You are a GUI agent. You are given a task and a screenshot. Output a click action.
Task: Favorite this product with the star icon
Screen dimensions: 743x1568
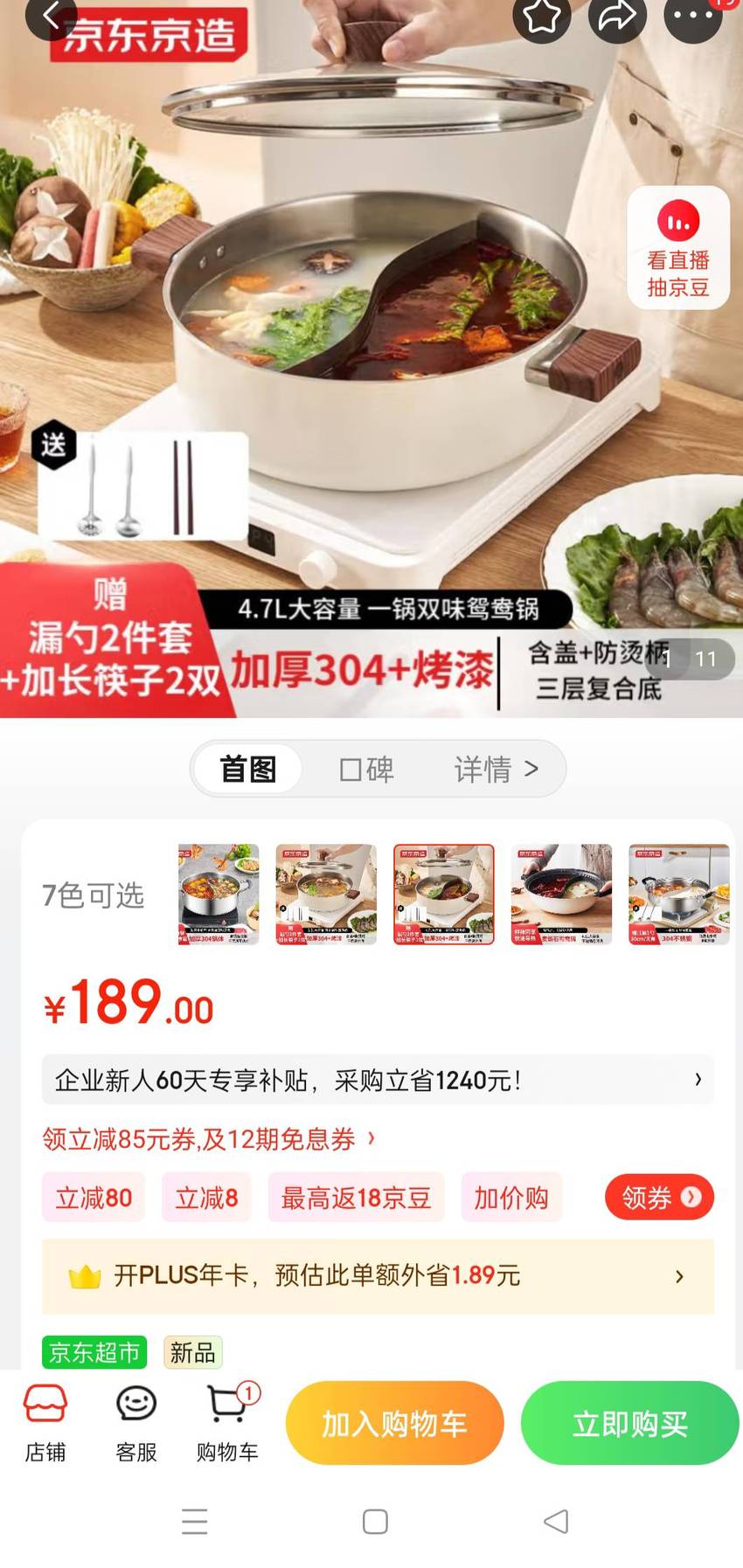click(x=542, y=16)
